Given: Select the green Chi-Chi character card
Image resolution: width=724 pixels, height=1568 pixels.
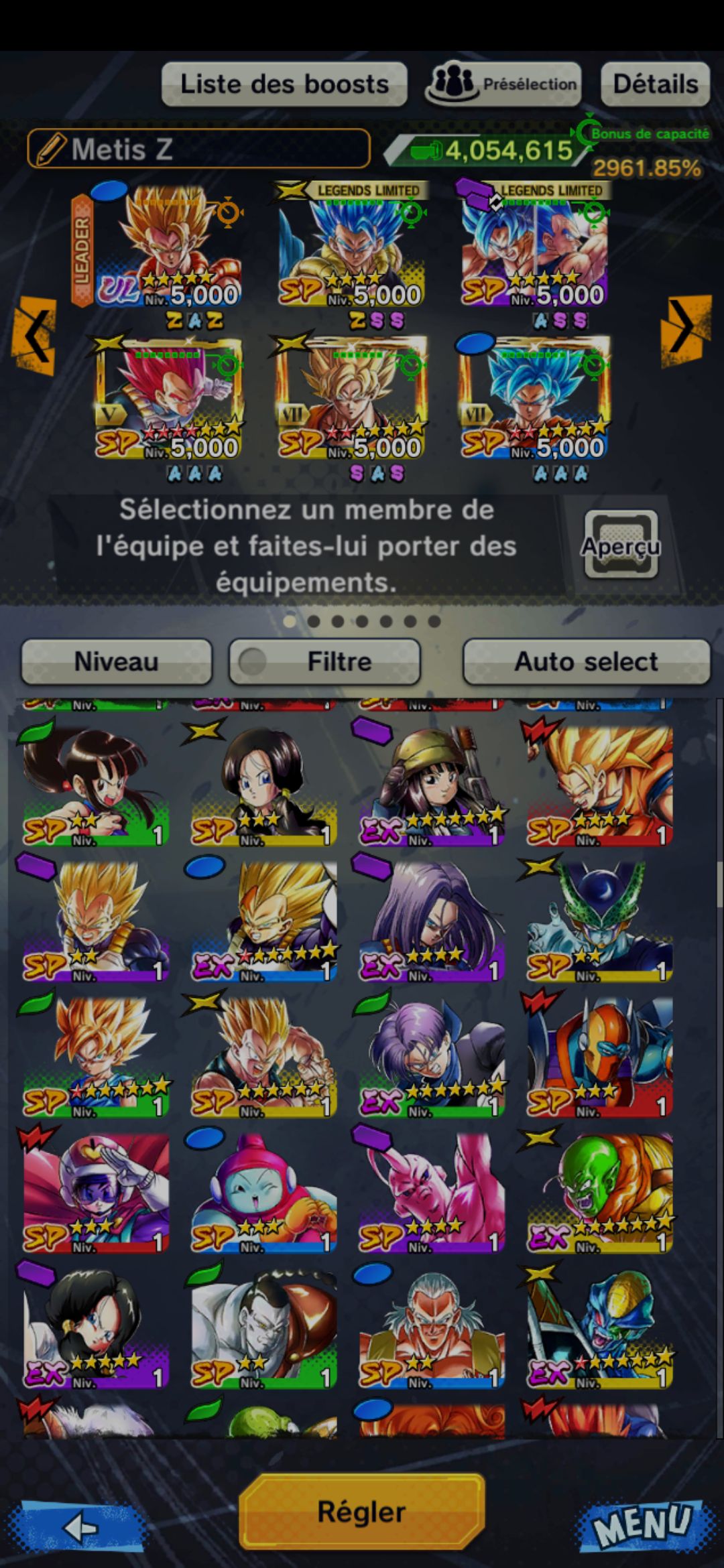Looking at the screenshot, I should pyautogui.click(x=95, y=784).
